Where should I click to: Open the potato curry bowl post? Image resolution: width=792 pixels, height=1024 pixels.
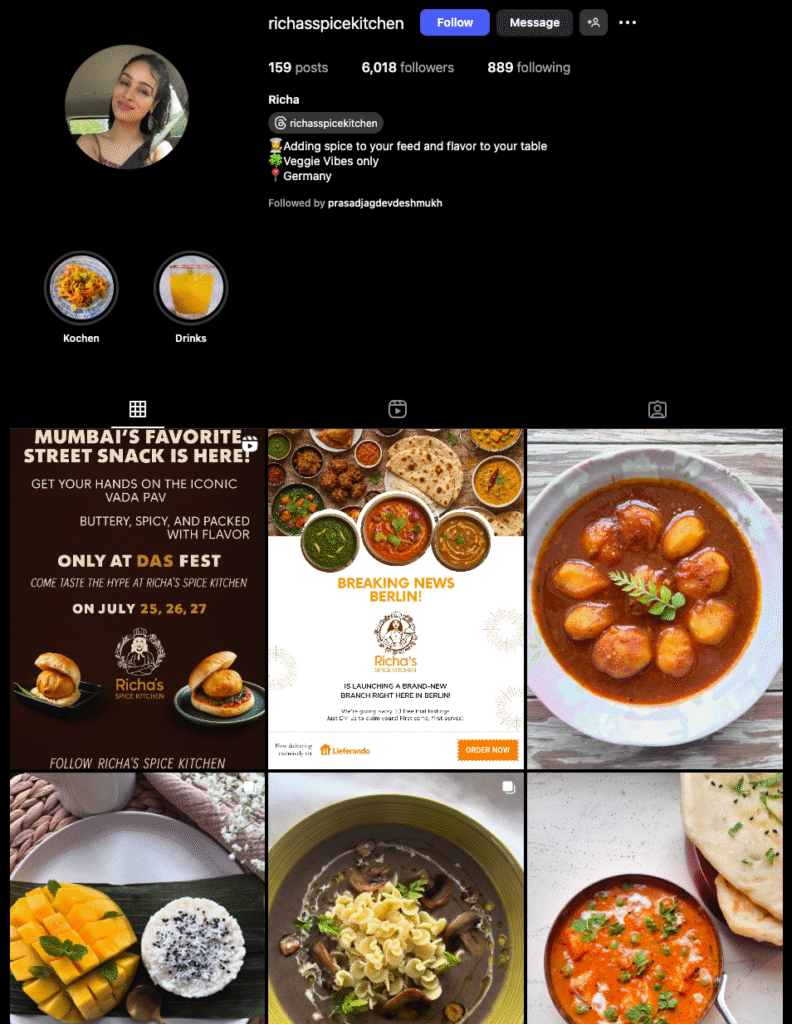tap(655, 598)
